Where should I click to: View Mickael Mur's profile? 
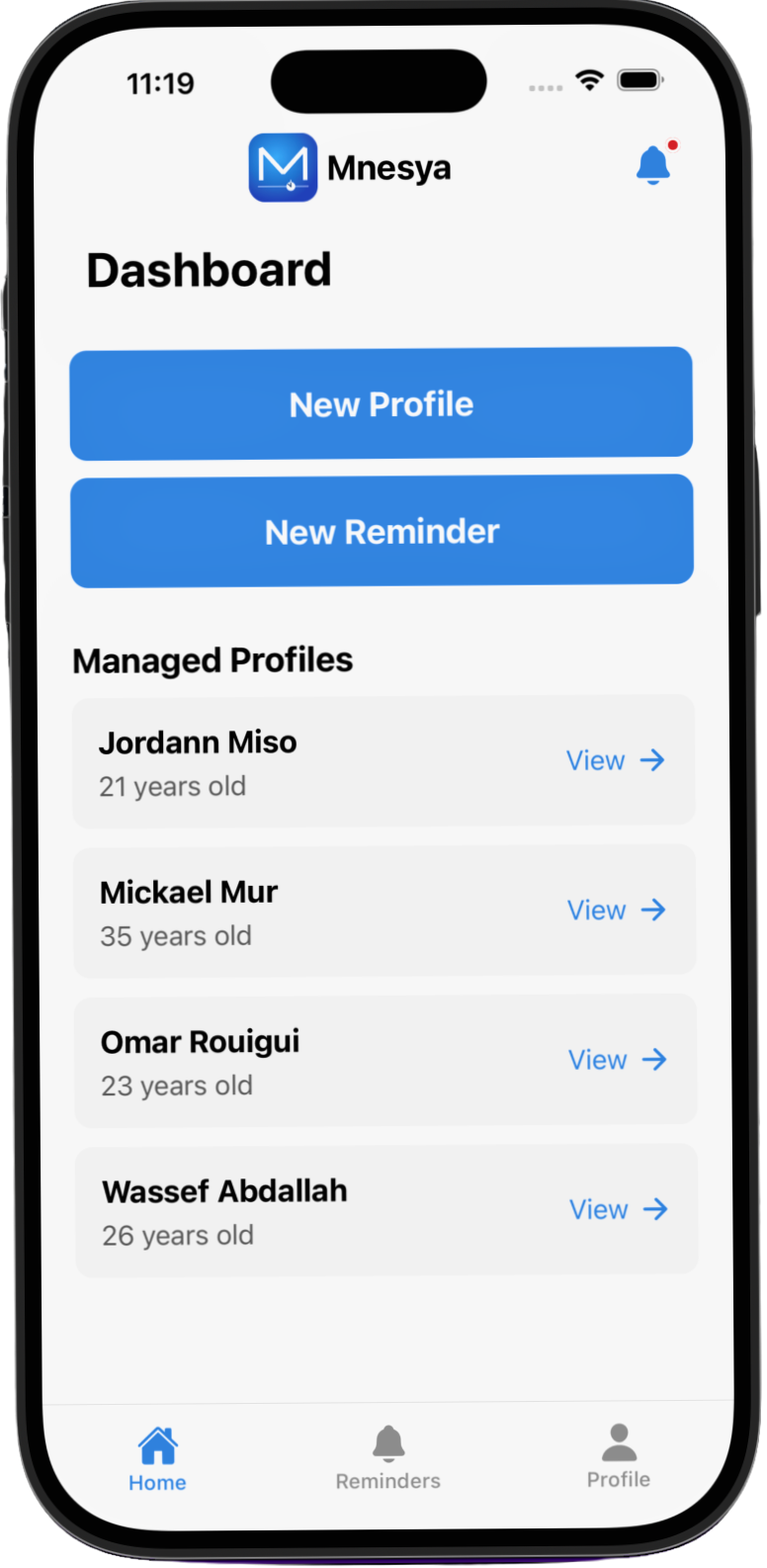[616, 910]
